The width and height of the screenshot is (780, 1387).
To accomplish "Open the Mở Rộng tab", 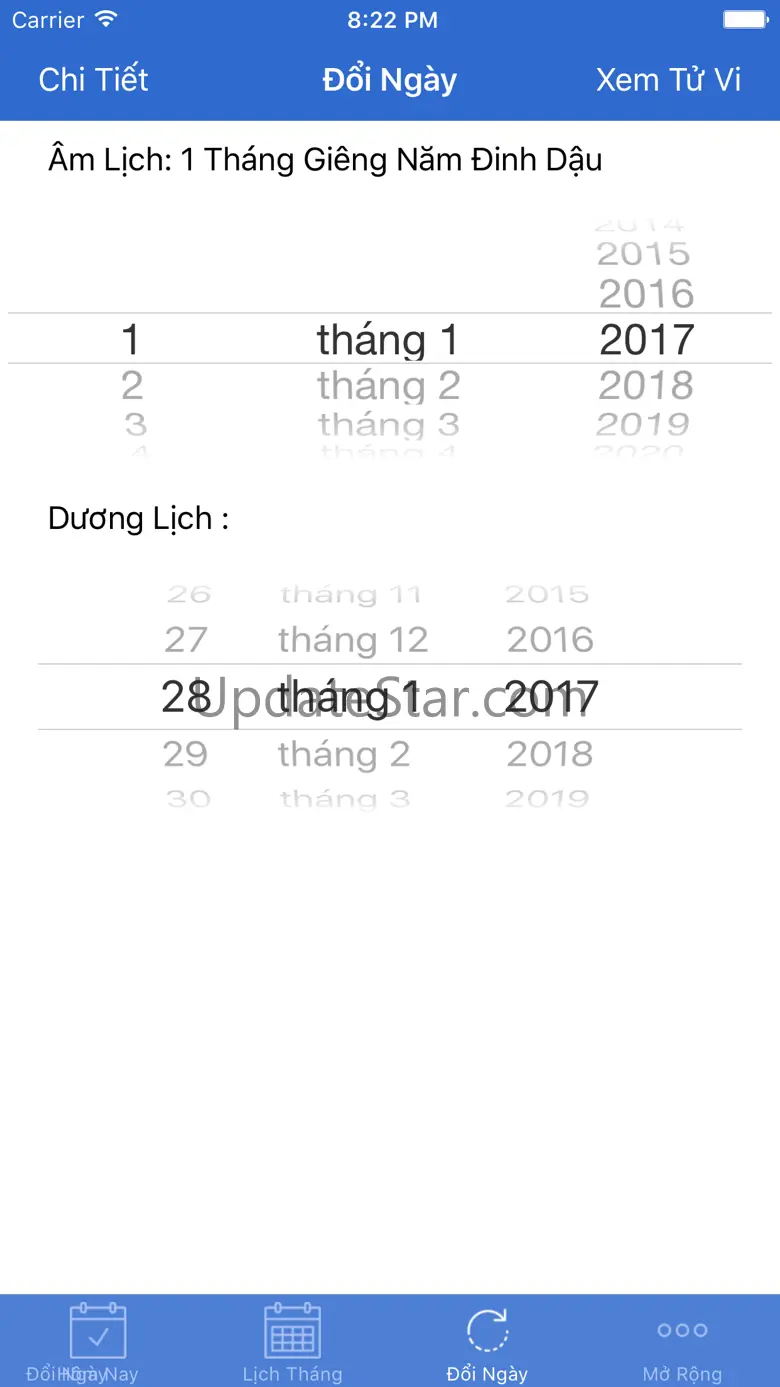I will (x=682, y=1342).
